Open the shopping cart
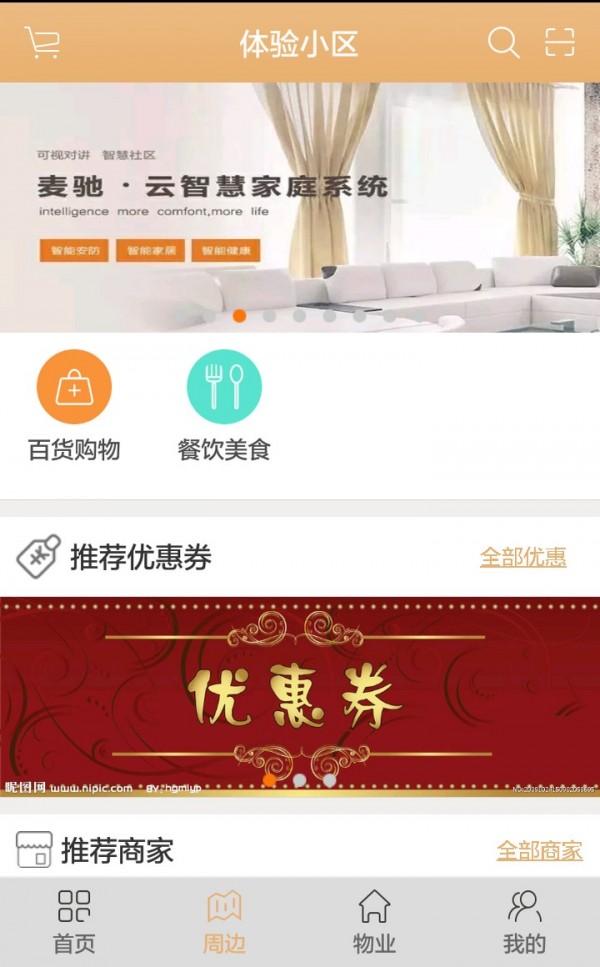600x967 pixels. point(42,43)
